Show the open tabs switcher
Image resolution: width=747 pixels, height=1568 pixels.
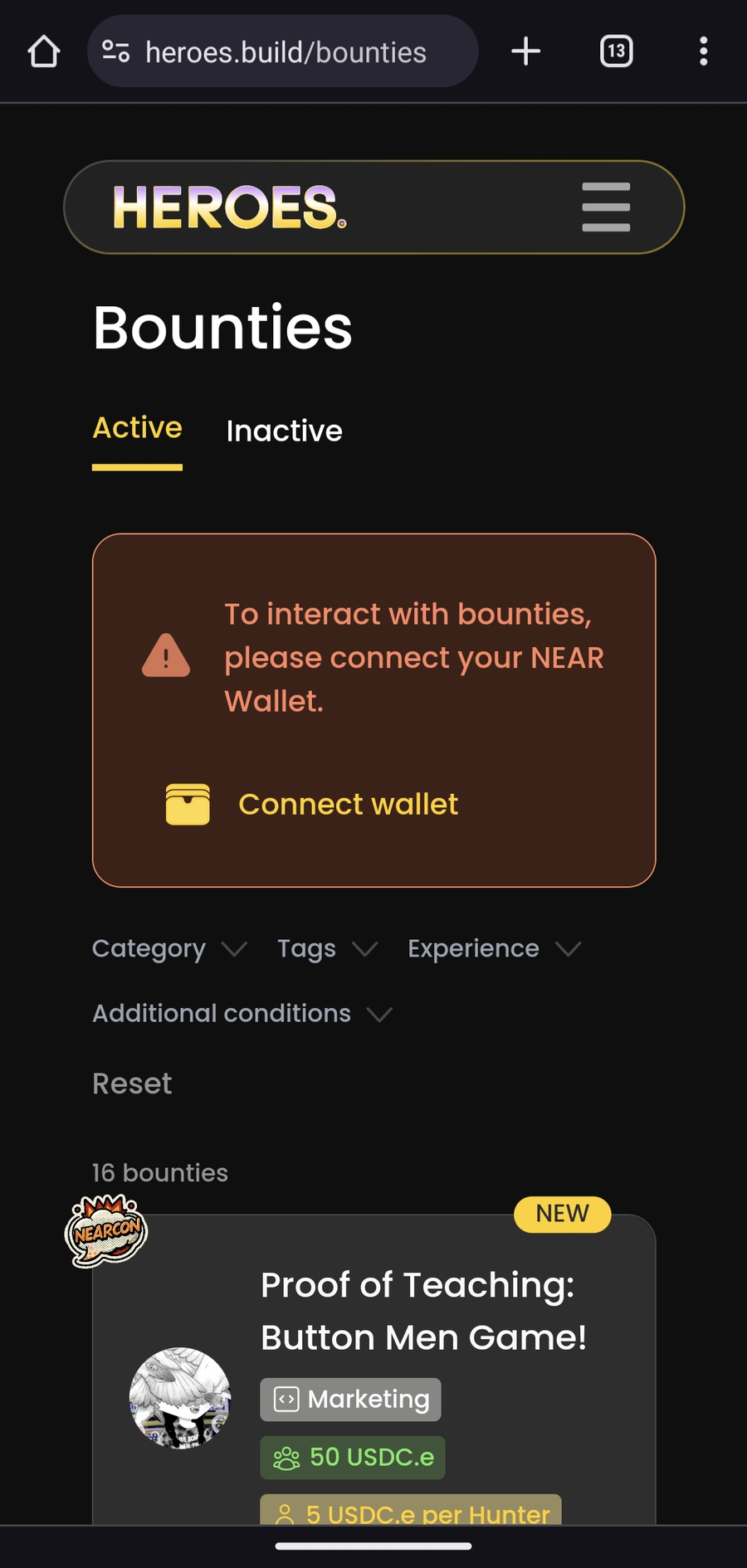[616, 51]
